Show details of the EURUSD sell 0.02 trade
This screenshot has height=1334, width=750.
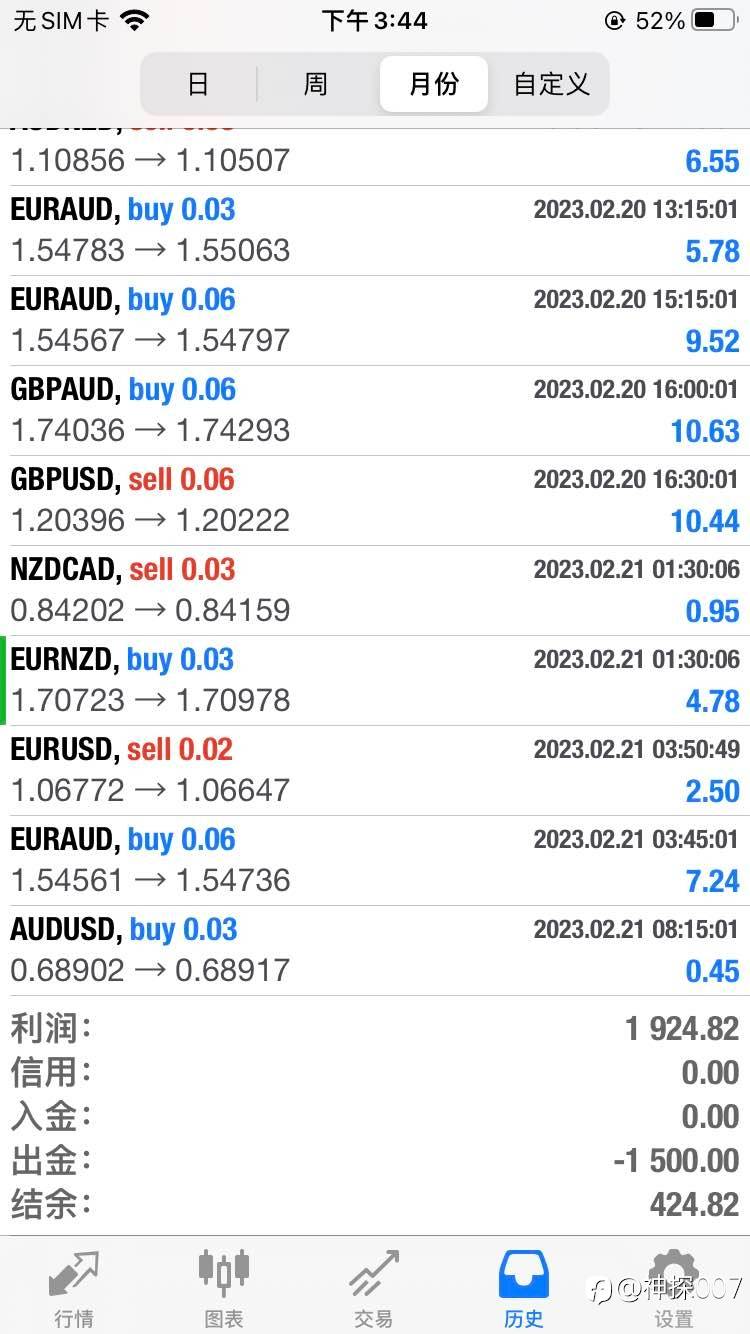(x=375, y=770)
